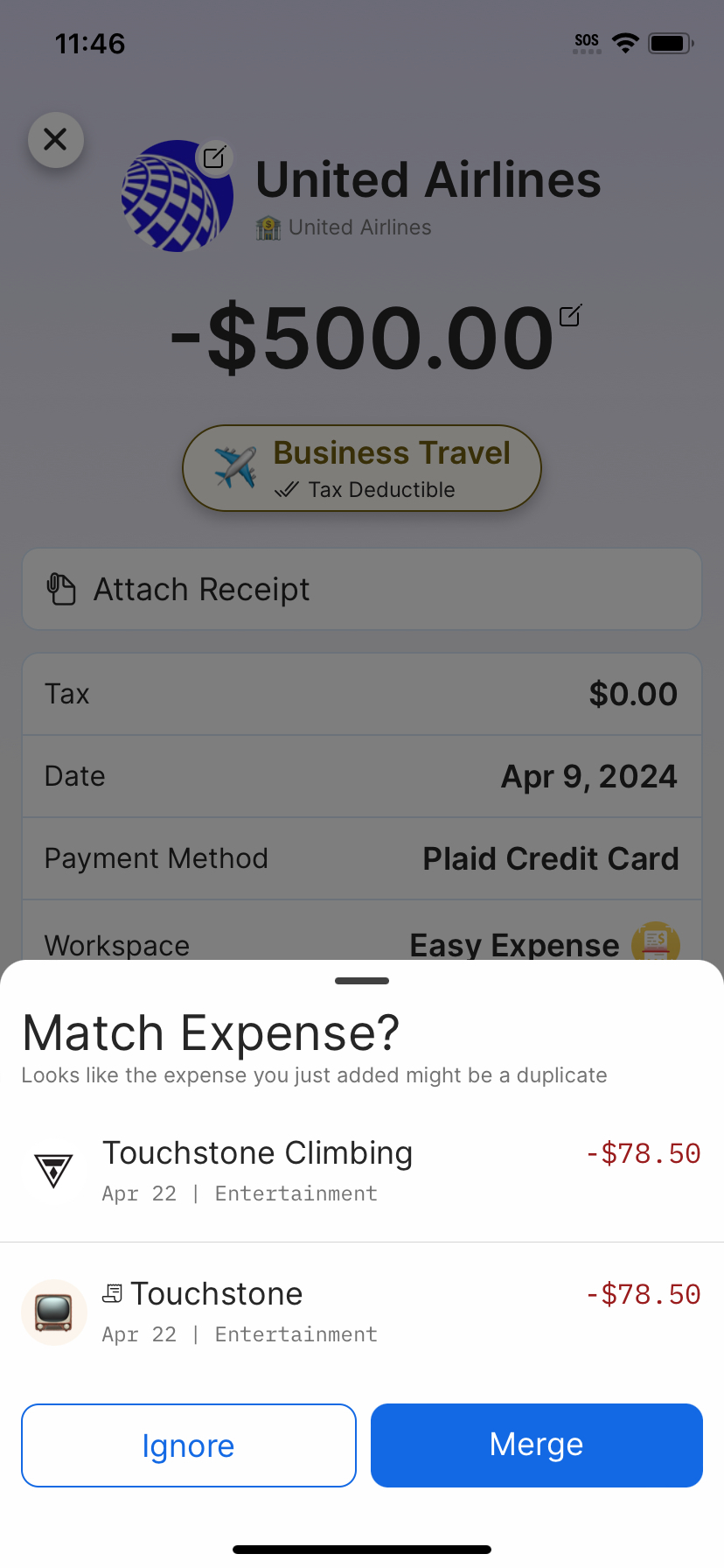Tap the Match Expense sheet handle
The image size is (724, 1568).
pyautogui.click(x=361, y=981)
